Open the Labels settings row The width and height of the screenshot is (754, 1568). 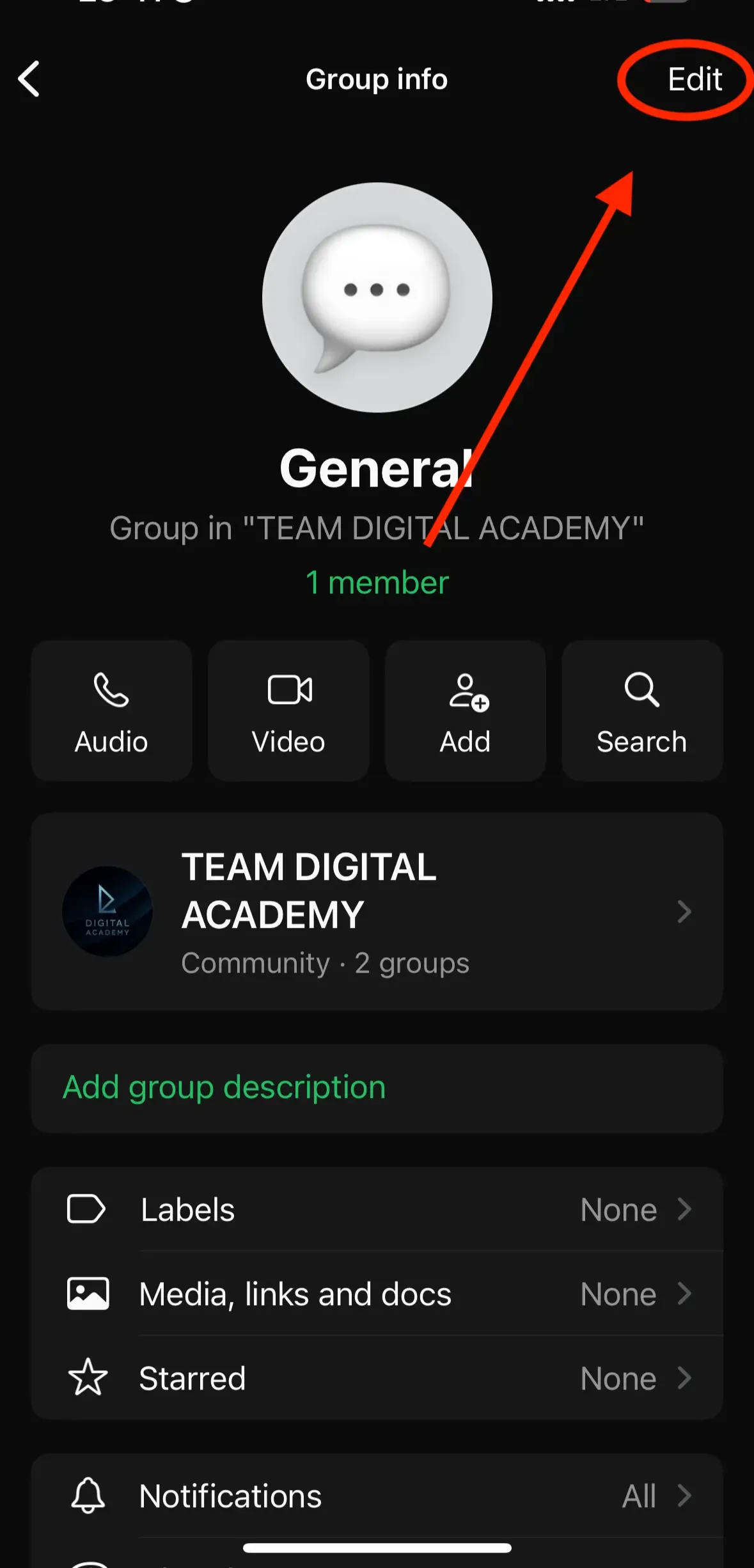pyautogui.click(x=377, y=1209)
